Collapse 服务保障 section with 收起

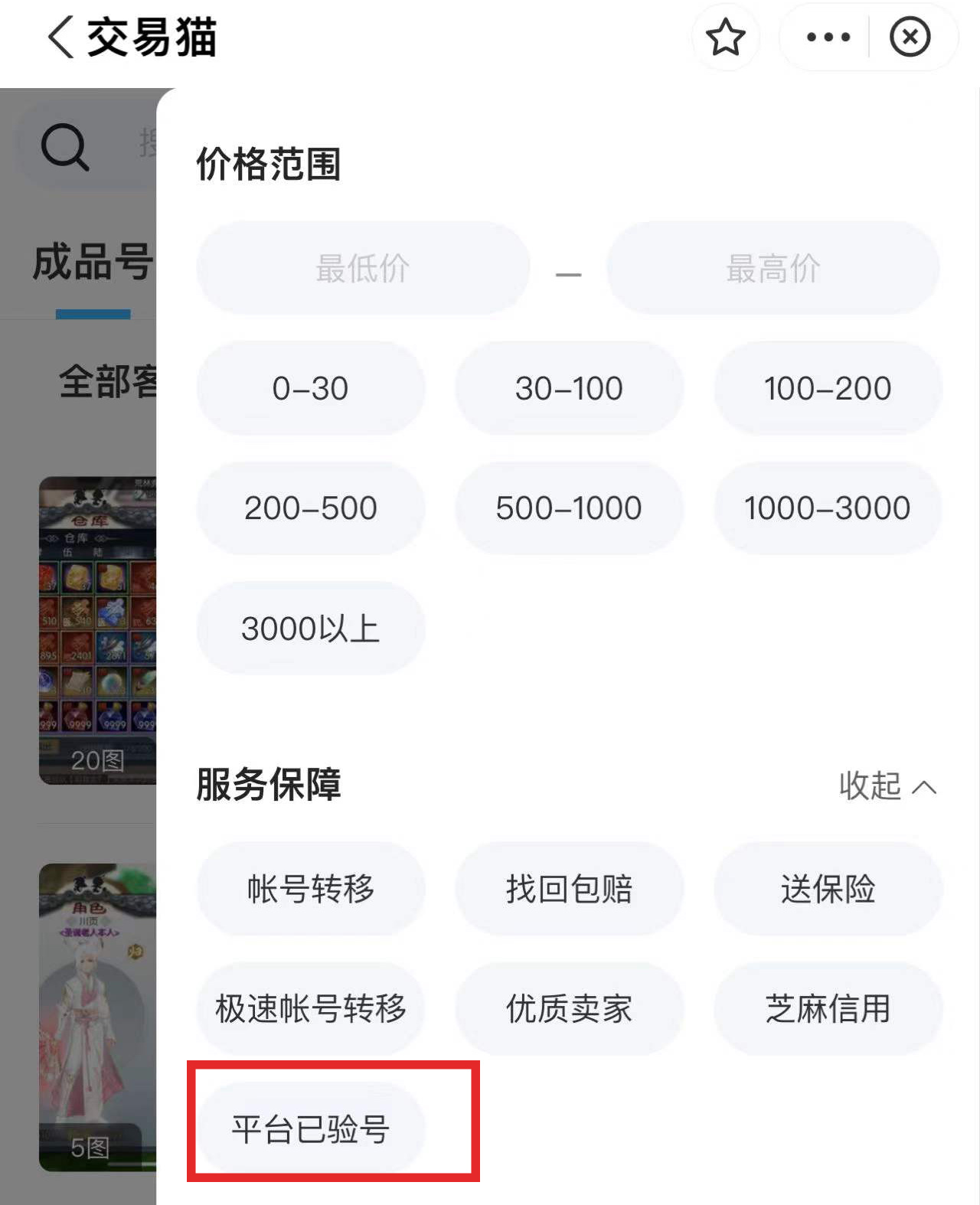887,786
